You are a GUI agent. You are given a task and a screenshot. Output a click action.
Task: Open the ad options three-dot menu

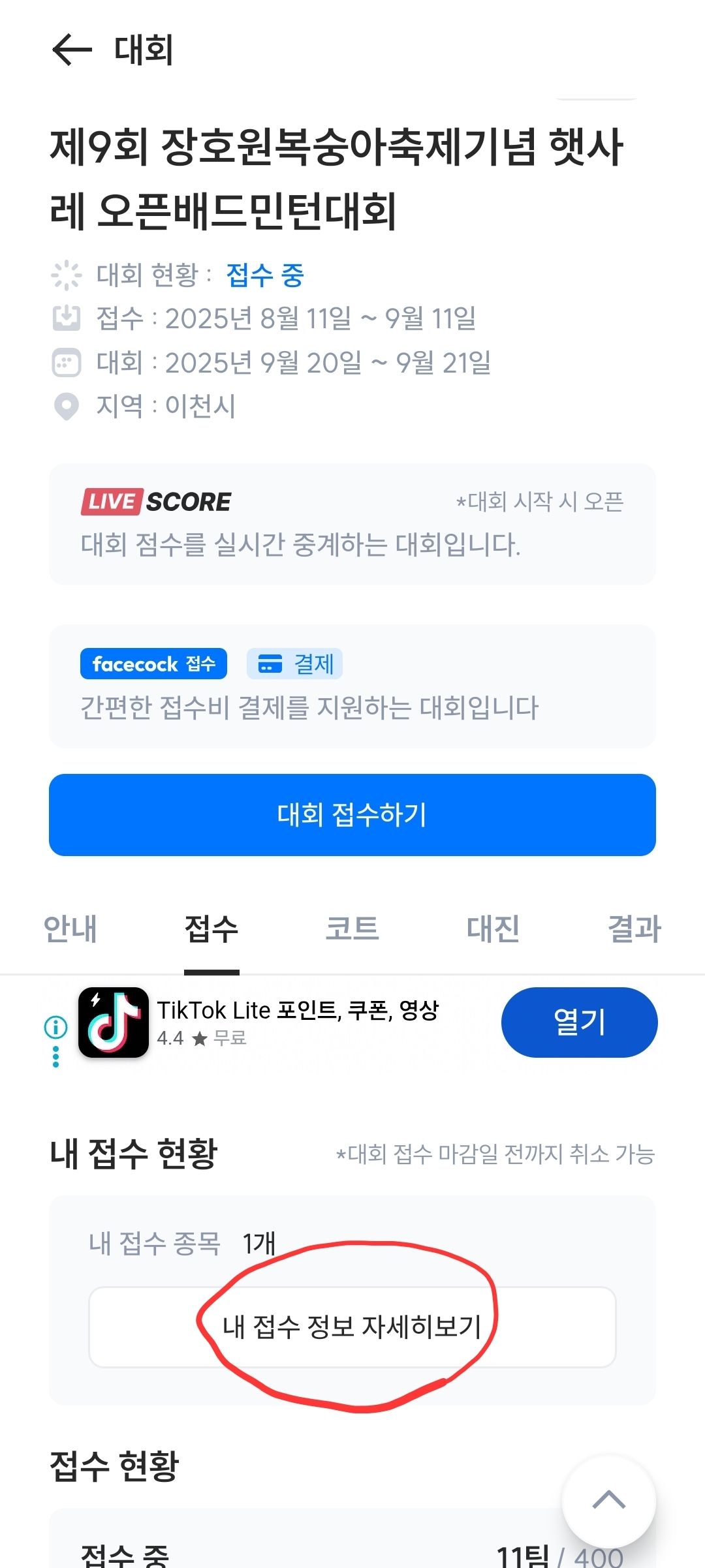pyautogui.click(x=55, y=1057)
